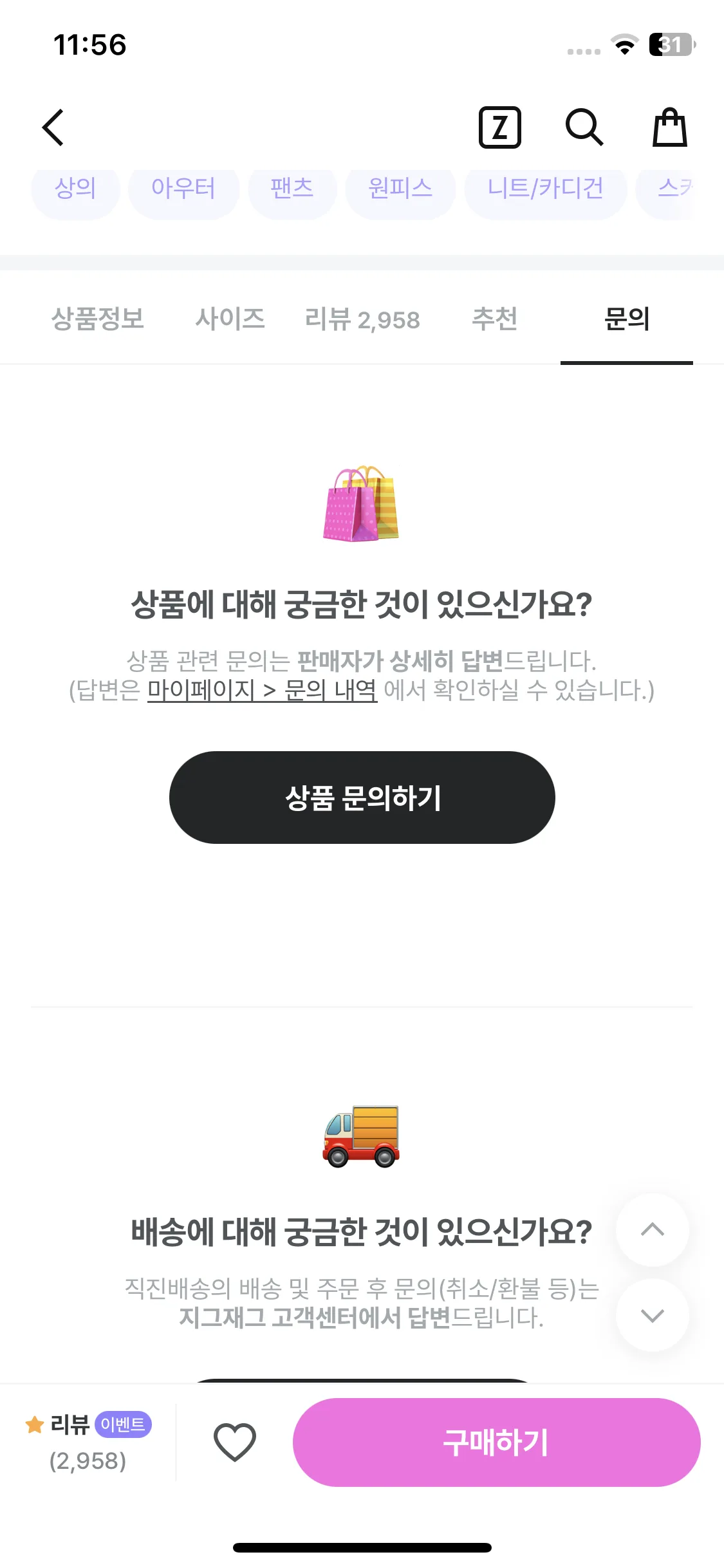Image resolution: width=724 pixels, height=1568 pixels.
Task: Select the 팬츠 category chip
Action: coord(292,189)
